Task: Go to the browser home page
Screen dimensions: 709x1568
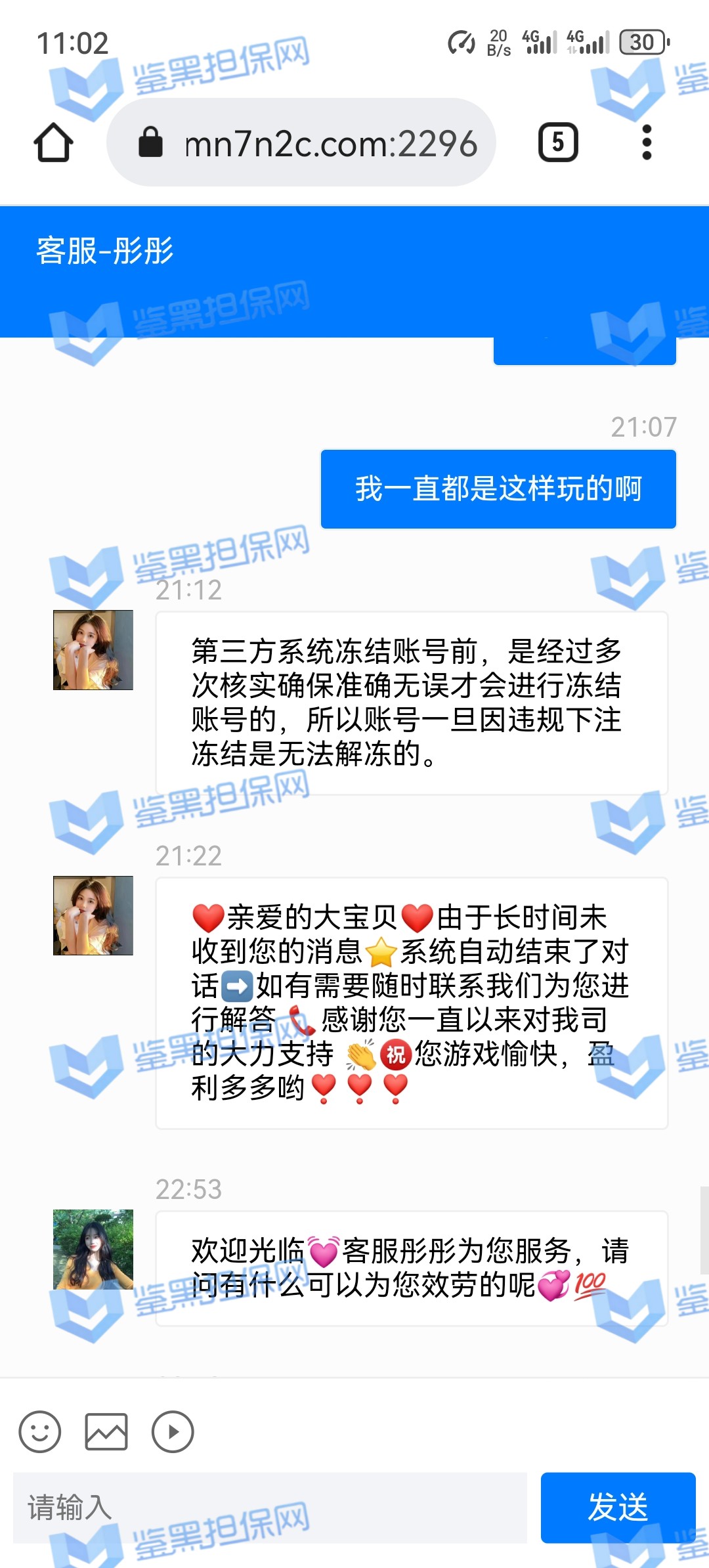Action: click(x=53, y=142)
